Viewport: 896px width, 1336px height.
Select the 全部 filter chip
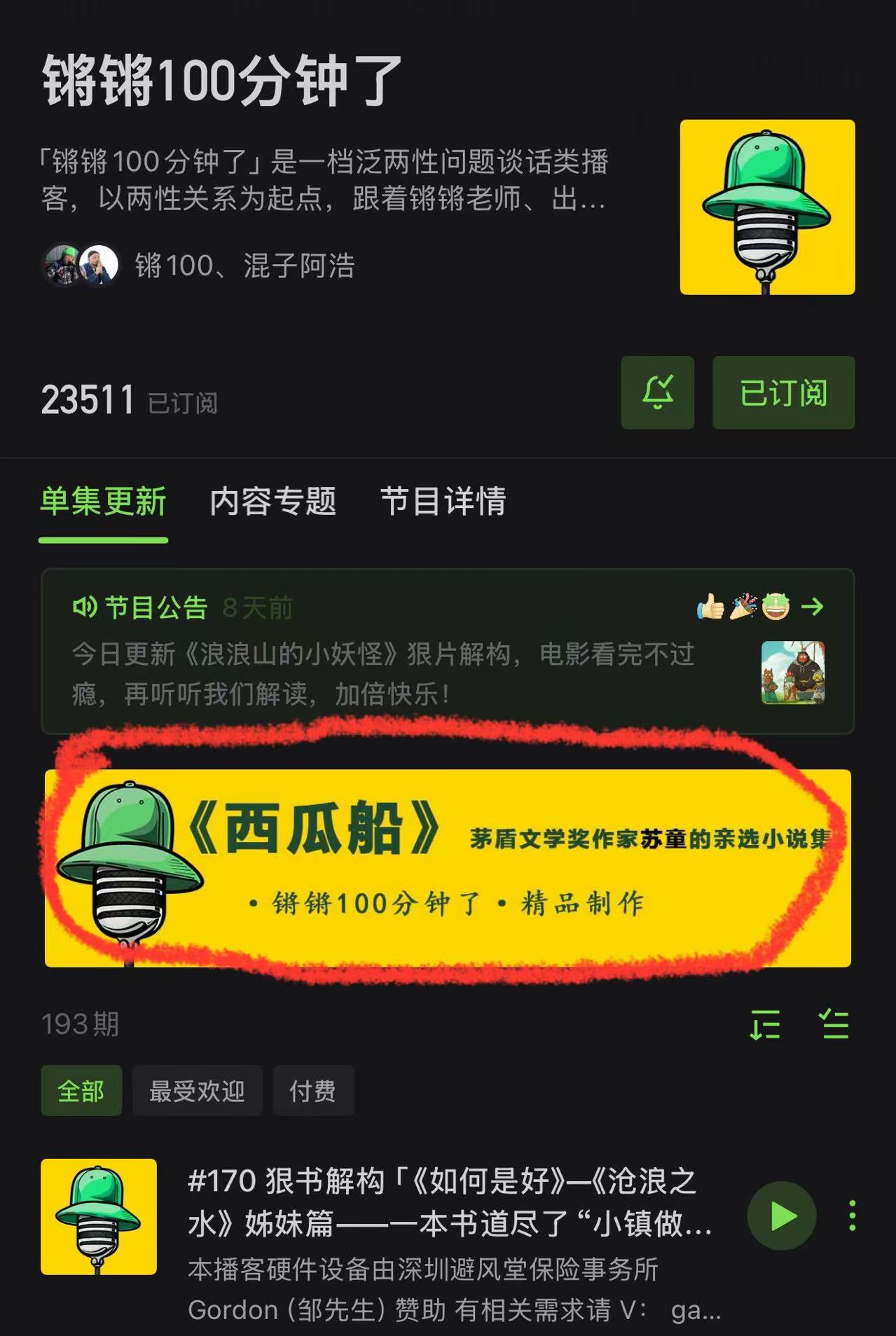click(81, 1091)
